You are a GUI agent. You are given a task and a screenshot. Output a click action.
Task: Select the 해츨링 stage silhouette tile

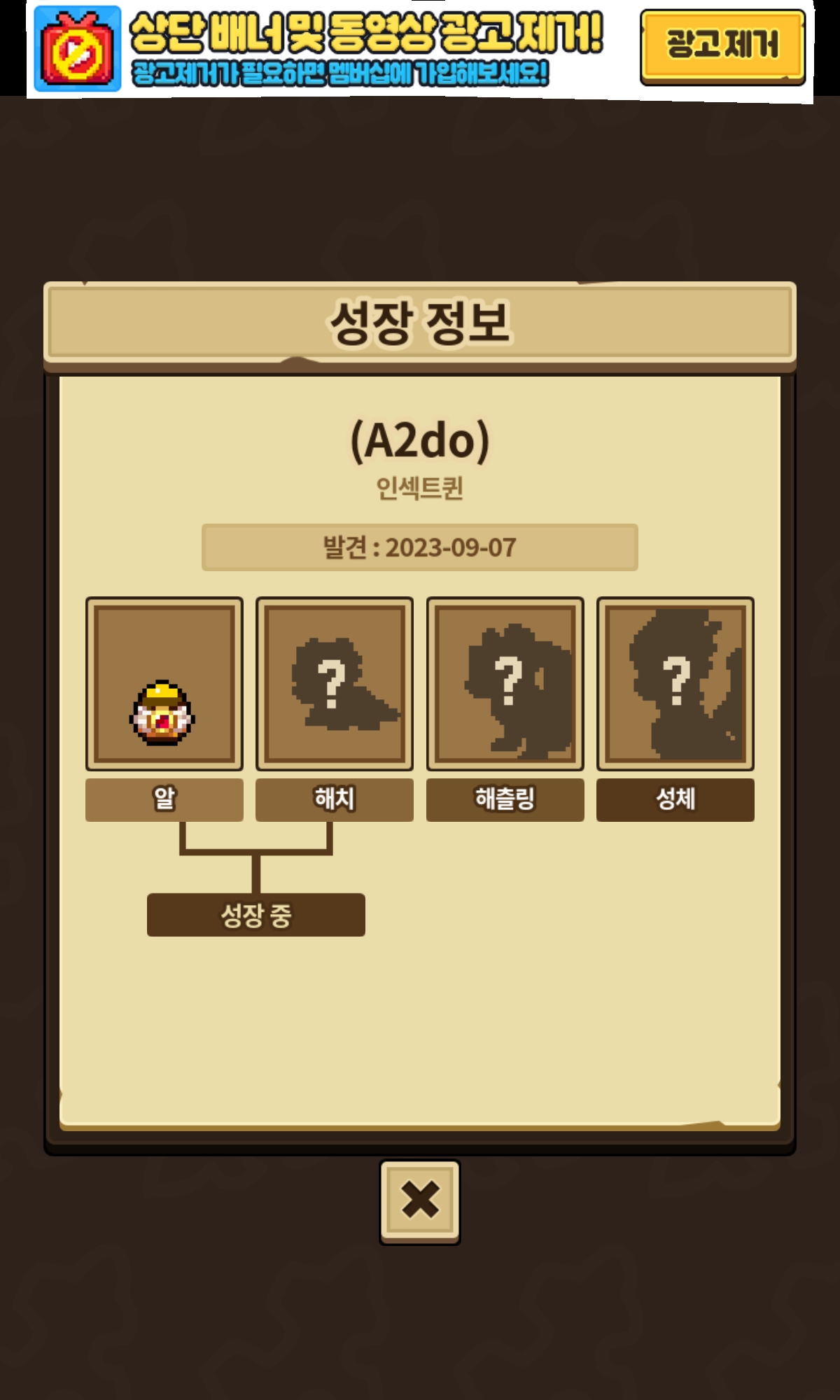[x=505, y=684]
